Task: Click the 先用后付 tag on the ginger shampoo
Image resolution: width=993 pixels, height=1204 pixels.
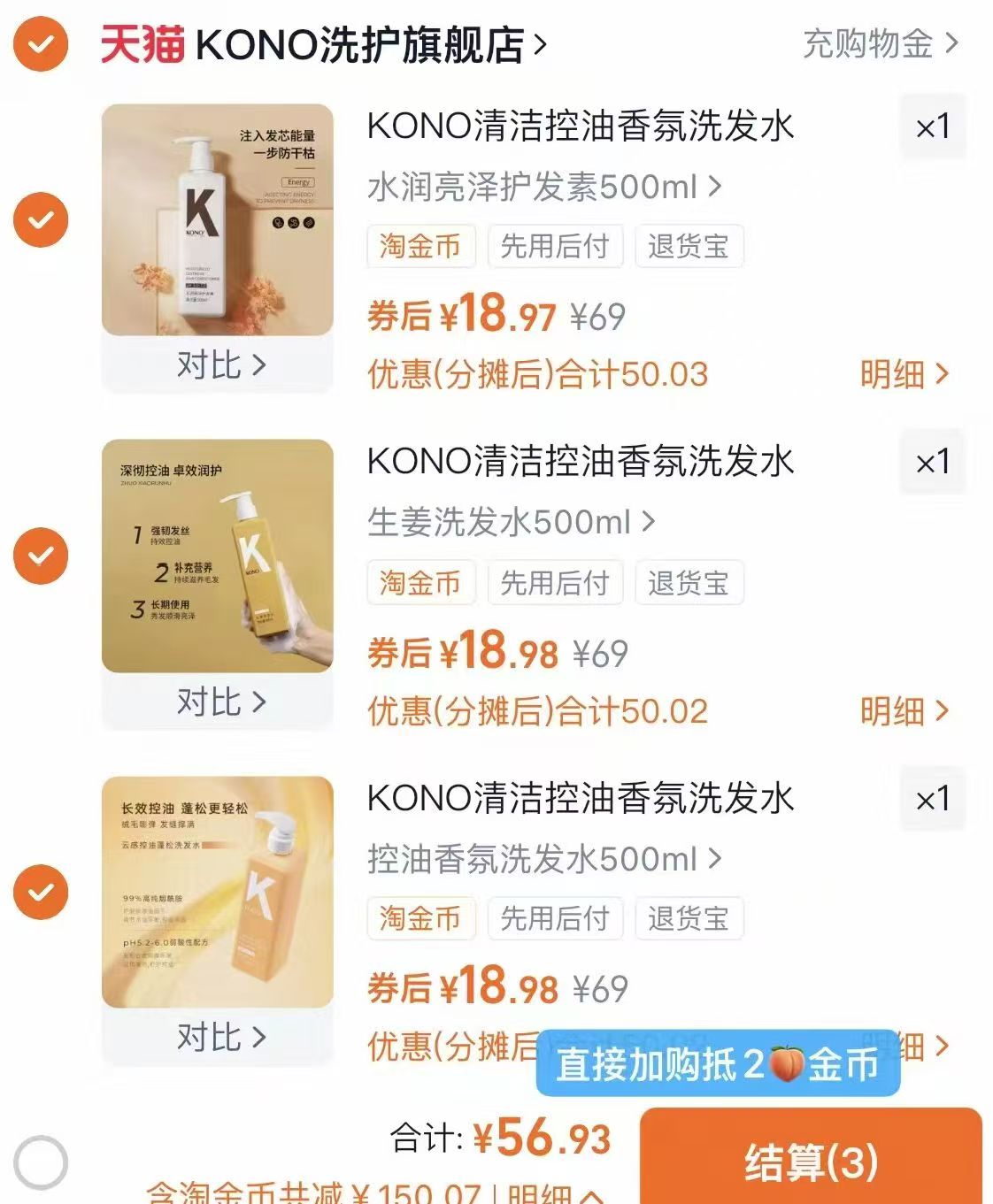Action: pos(555,583)
